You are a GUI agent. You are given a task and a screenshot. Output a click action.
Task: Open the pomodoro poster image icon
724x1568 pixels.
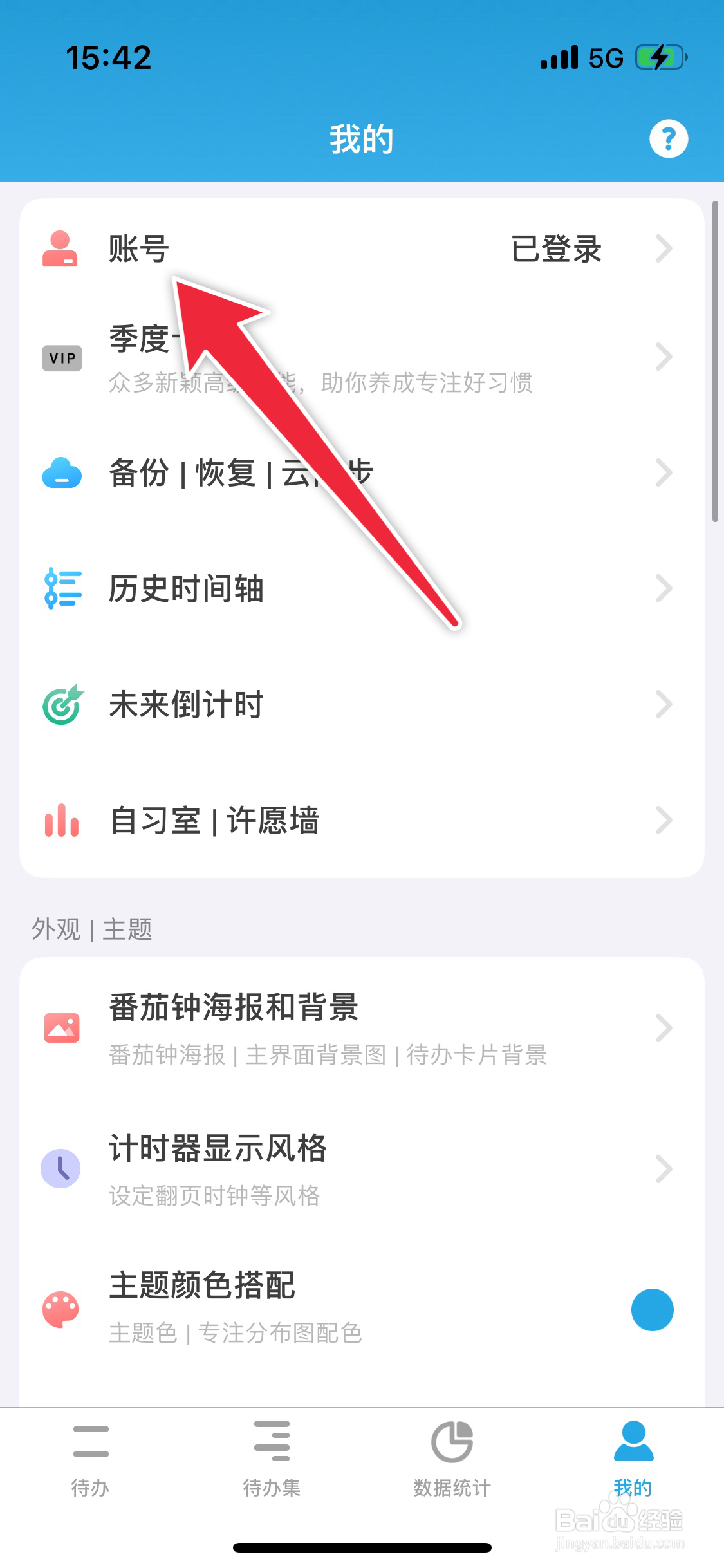pos(61,1028)
